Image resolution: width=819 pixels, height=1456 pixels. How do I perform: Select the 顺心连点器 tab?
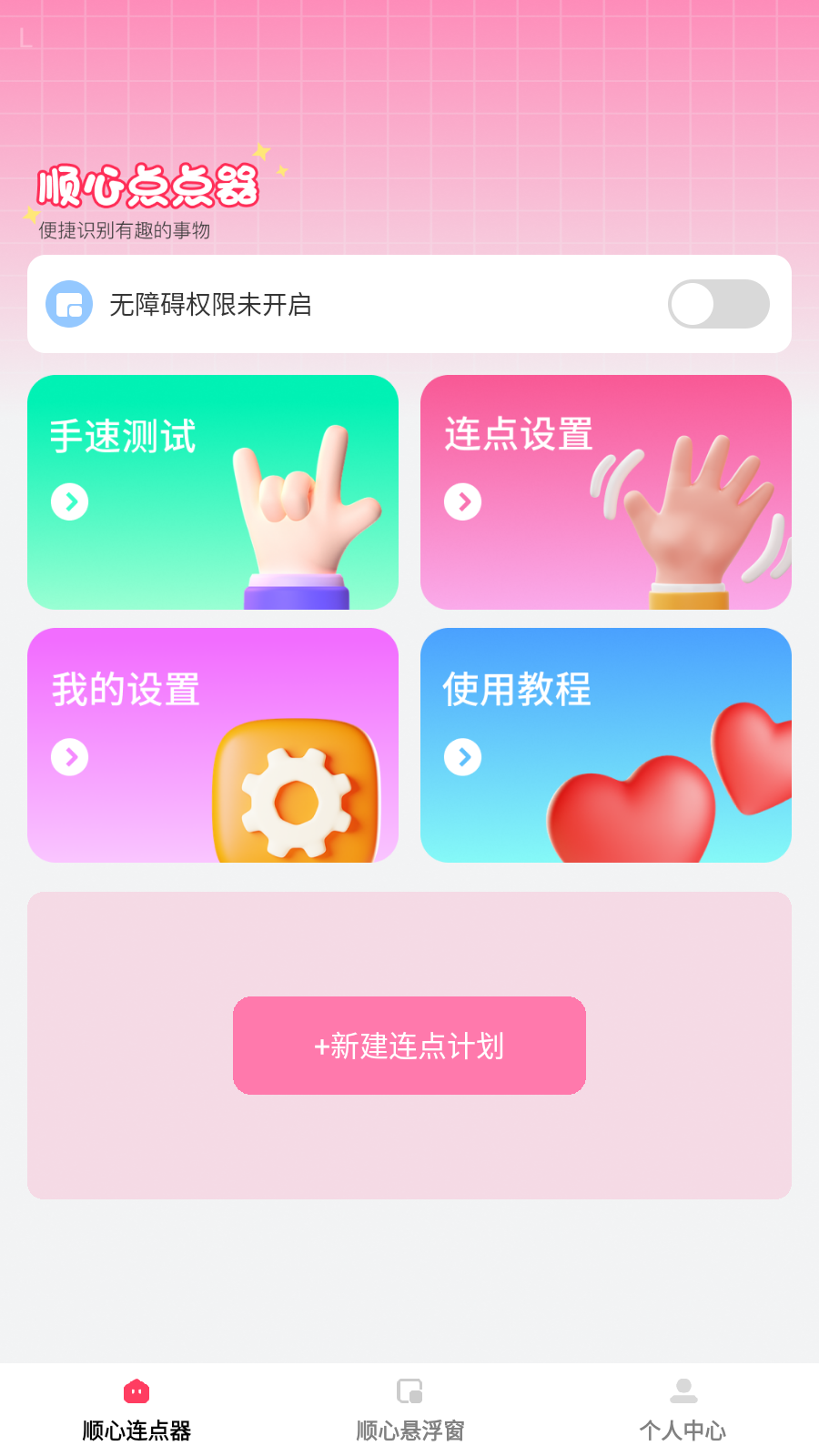point(136,1410)
